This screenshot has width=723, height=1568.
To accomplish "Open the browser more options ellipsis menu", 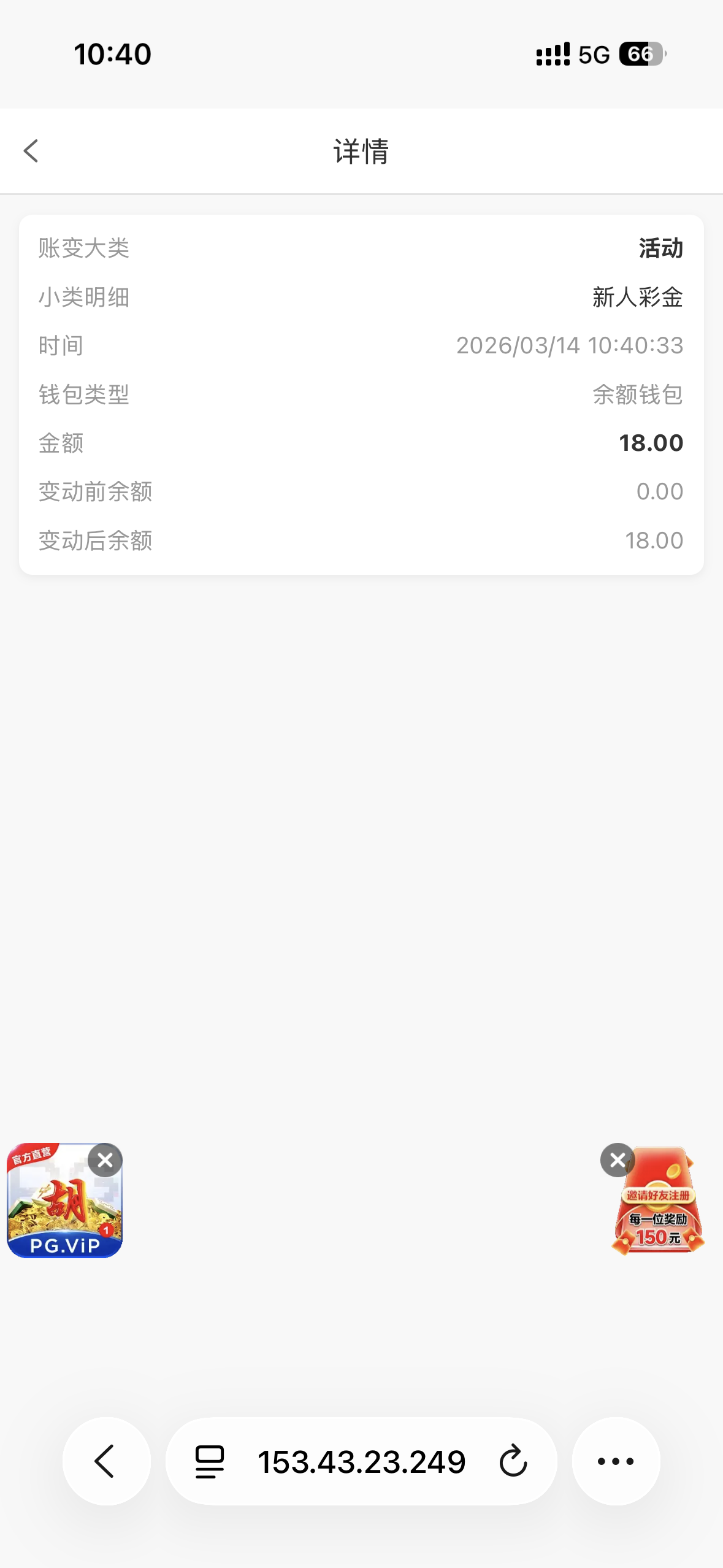I will pos(616,1461).
